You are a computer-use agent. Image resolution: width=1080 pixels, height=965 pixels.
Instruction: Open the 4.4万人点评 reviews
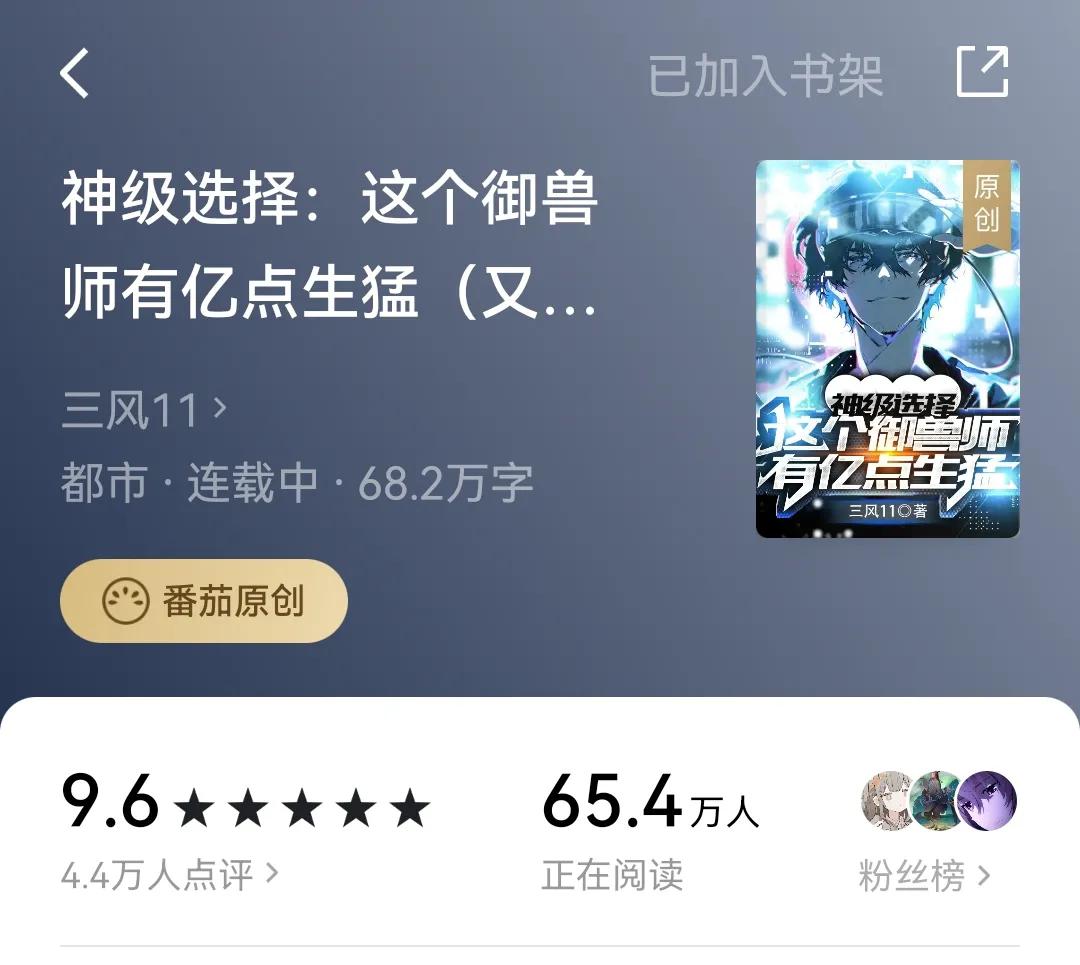tap(170, 875)
